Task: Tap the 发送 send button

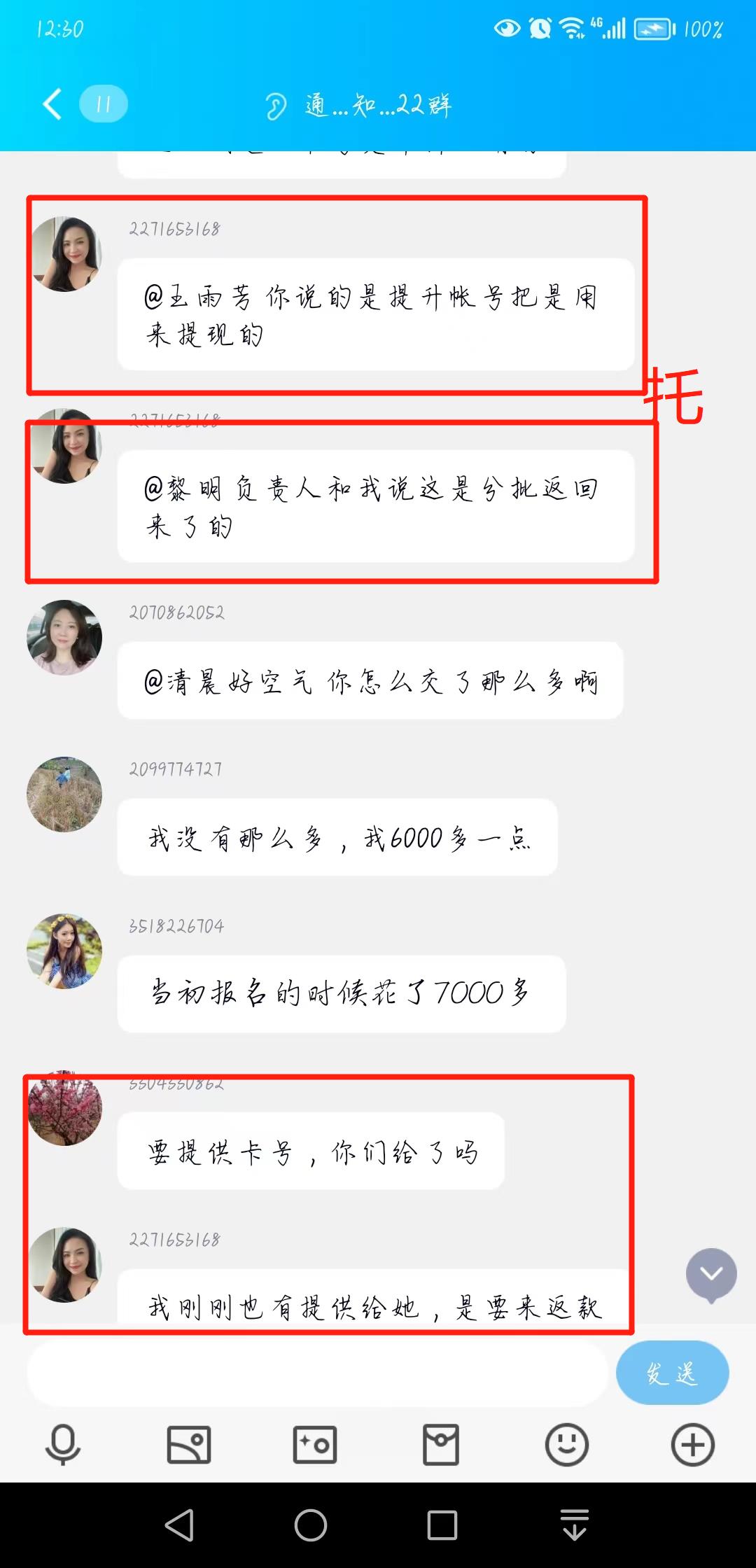Action: [x=671, y=1373]
